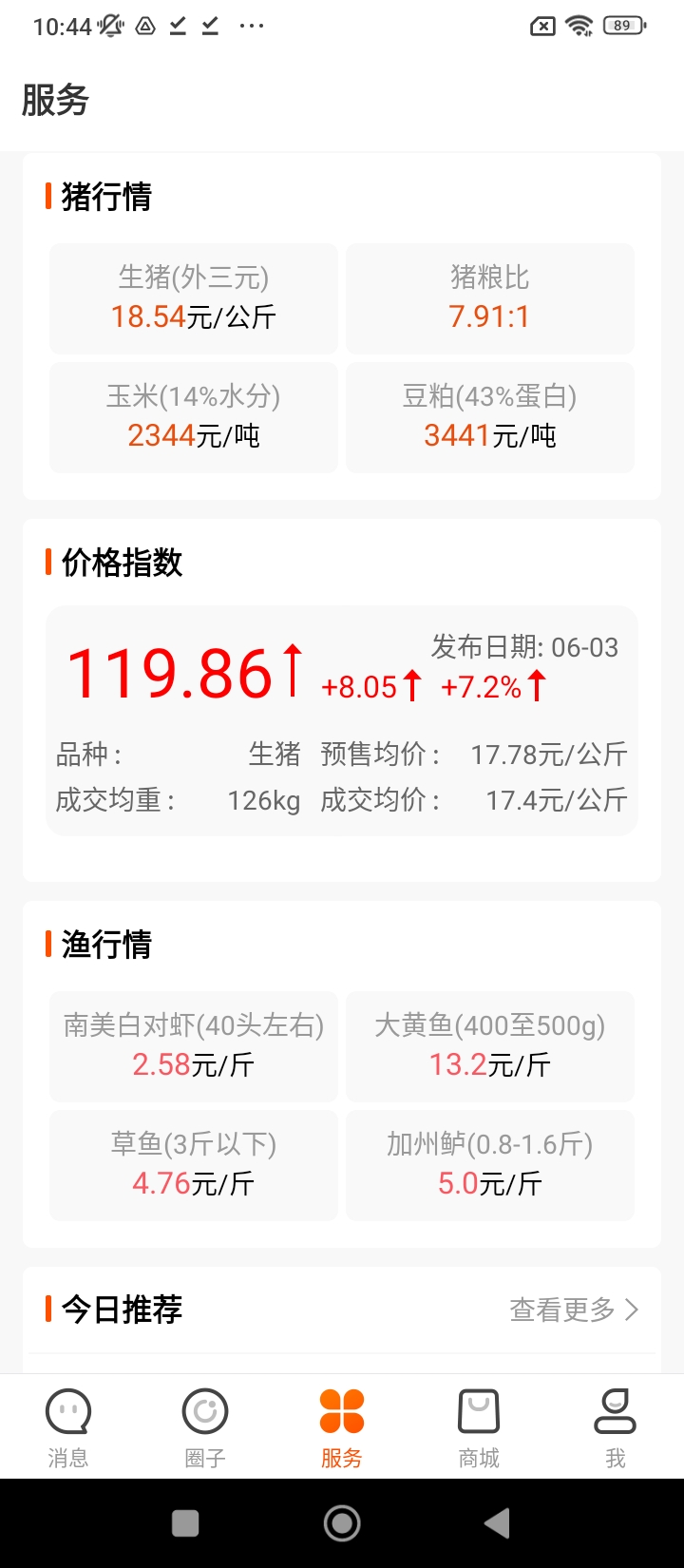The image size is (684, 1568).
Task: View the 大黄鱼(400至500g) price card
Action: [x=490, y=1046]
